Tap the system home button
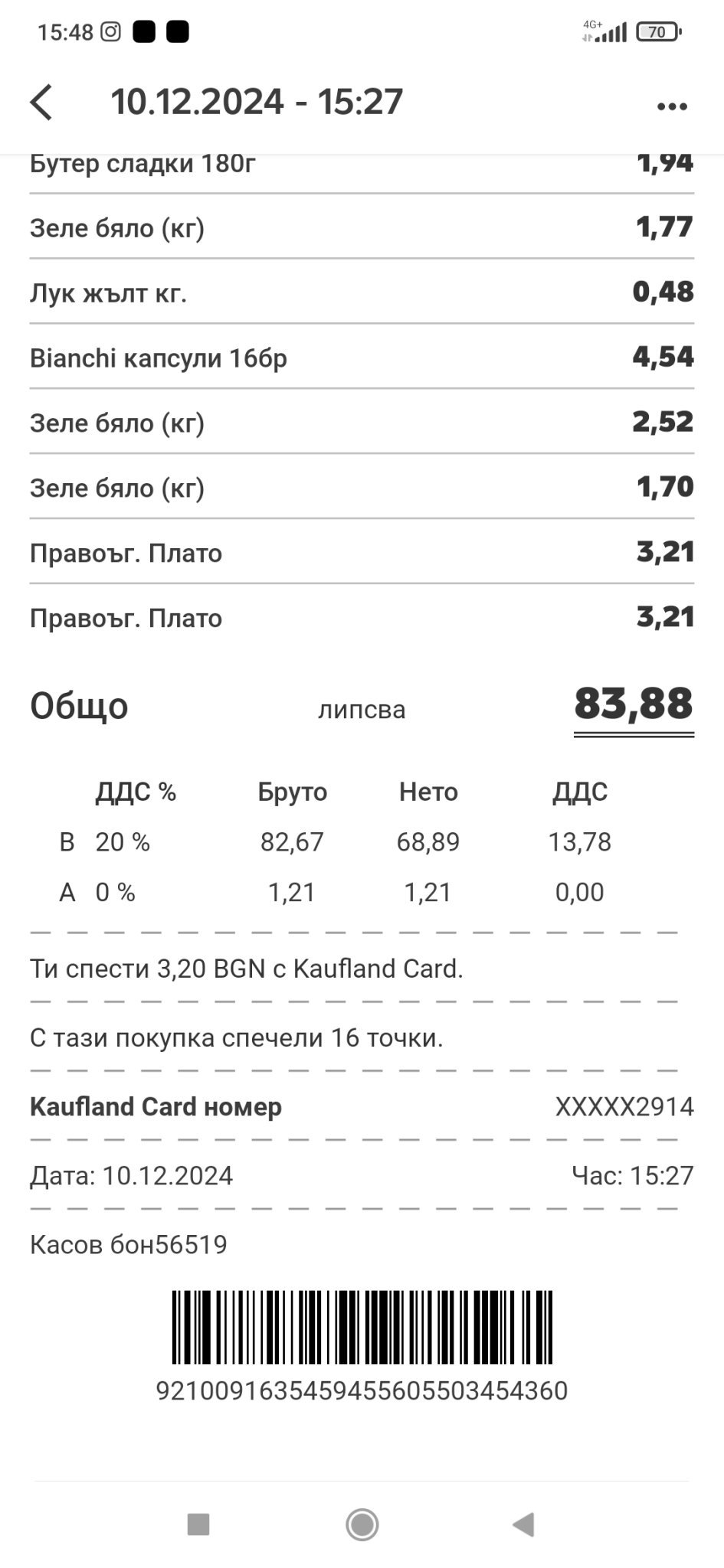 362,1524
